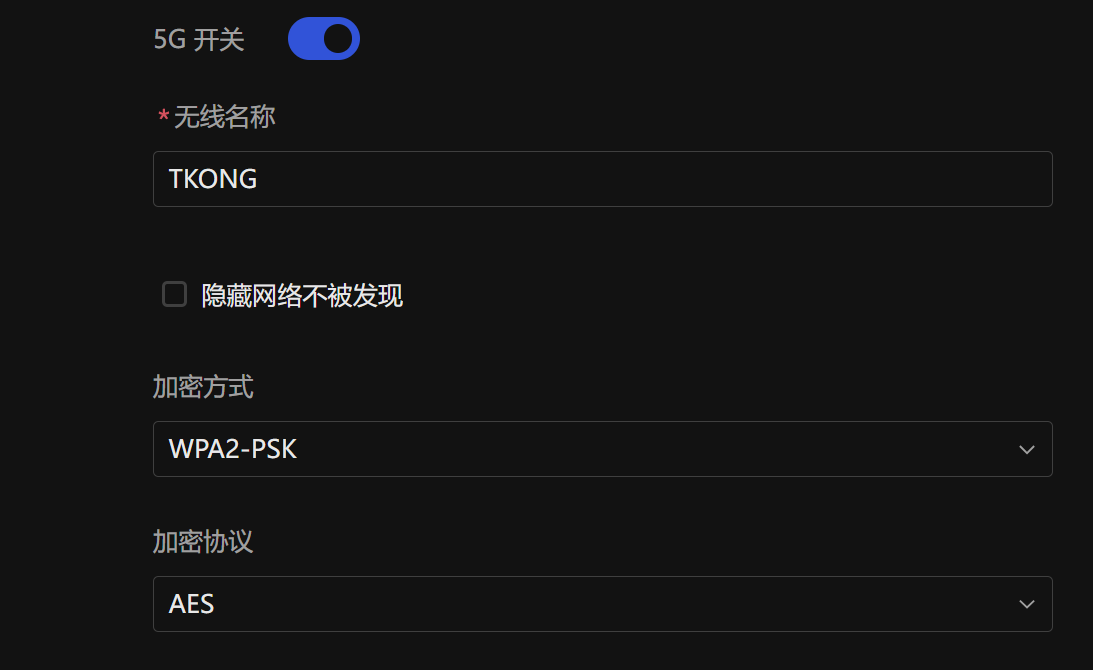The width and height of the screenshot is (1093, 670).
Task: Check the 隐藏网络不被发现 box
Action: point(175,294)
